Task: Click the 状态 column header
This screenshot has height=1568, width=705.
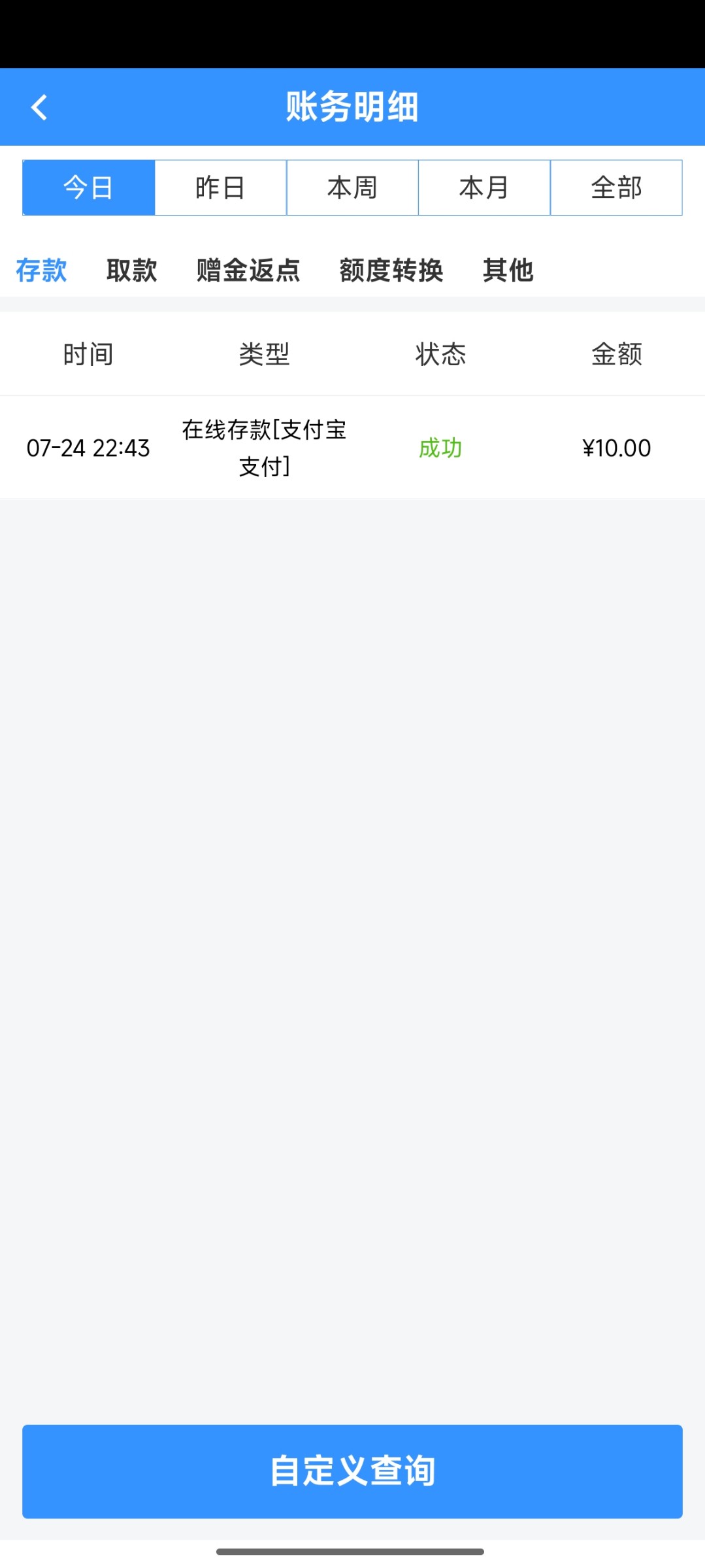Action: coord(440,354)
